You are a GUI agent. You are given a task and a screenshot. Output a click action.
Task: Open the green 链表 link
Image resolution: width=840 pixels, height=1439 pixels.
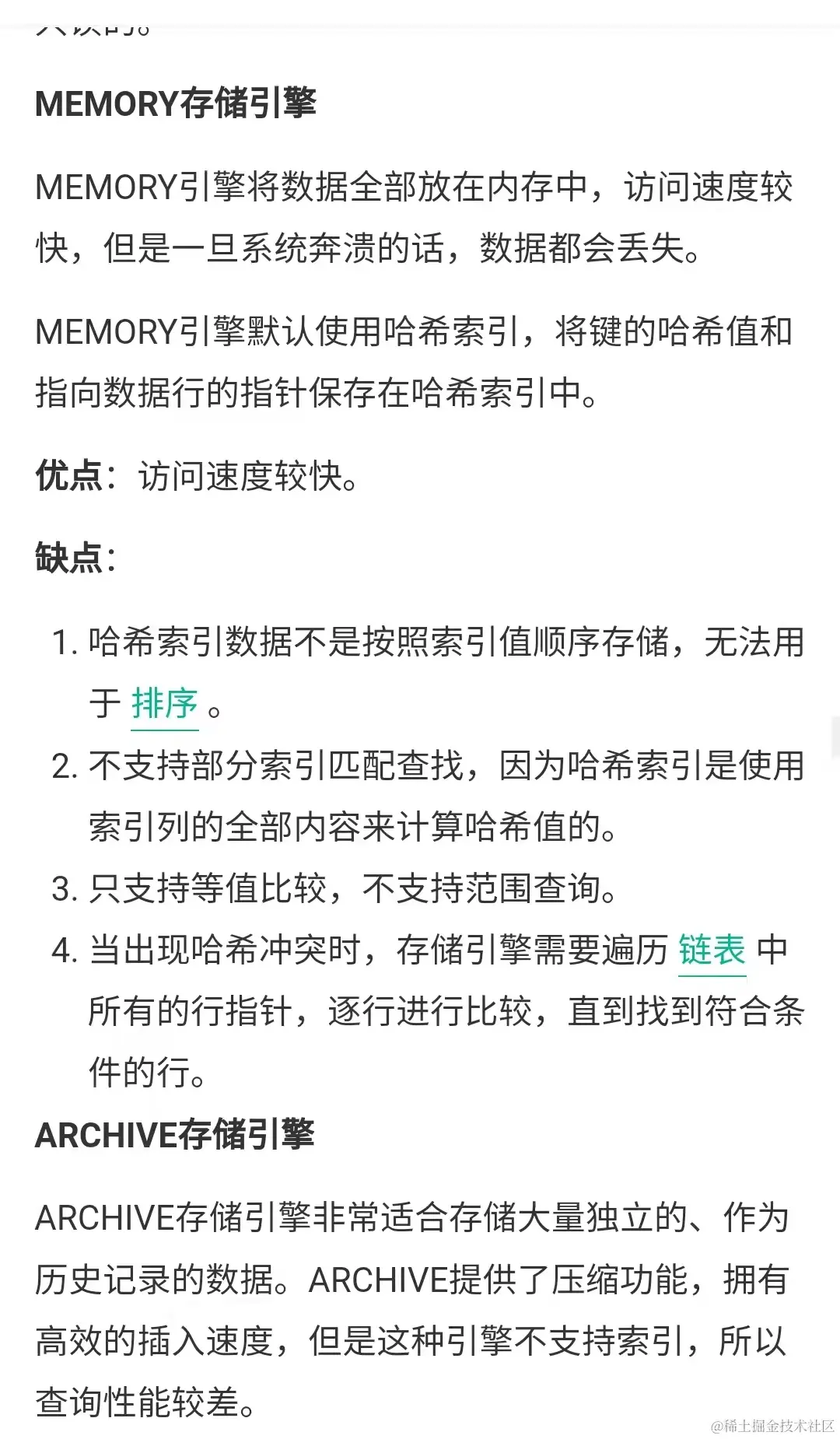[712, 951]
